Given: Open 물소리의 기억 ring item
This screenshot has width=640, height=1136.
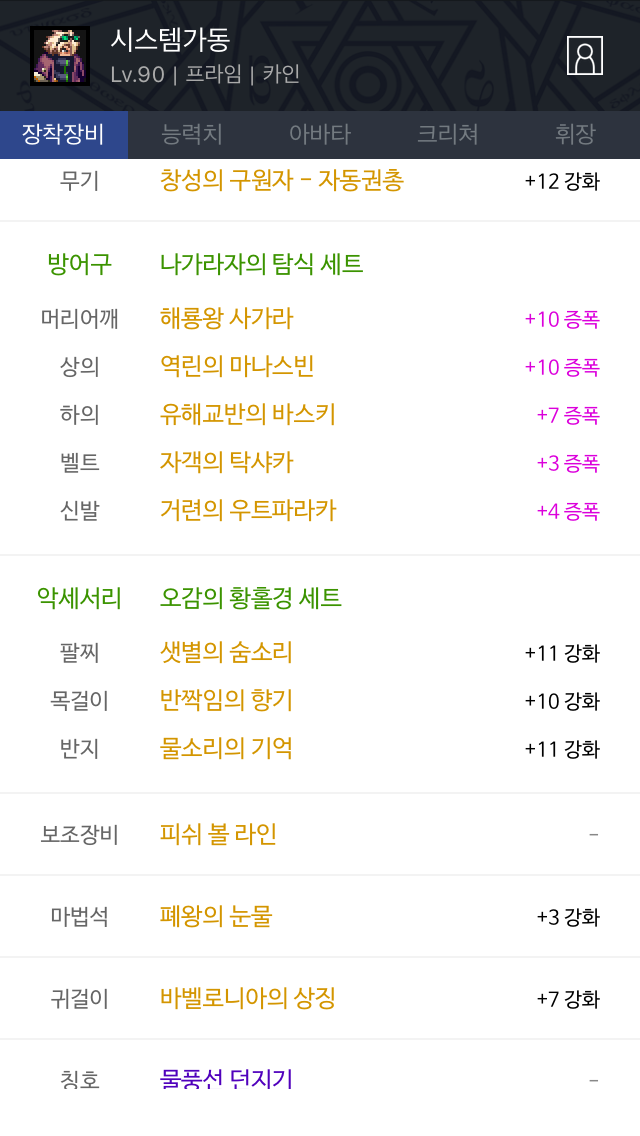Looking at the screenshot, I should pos(226,748).
